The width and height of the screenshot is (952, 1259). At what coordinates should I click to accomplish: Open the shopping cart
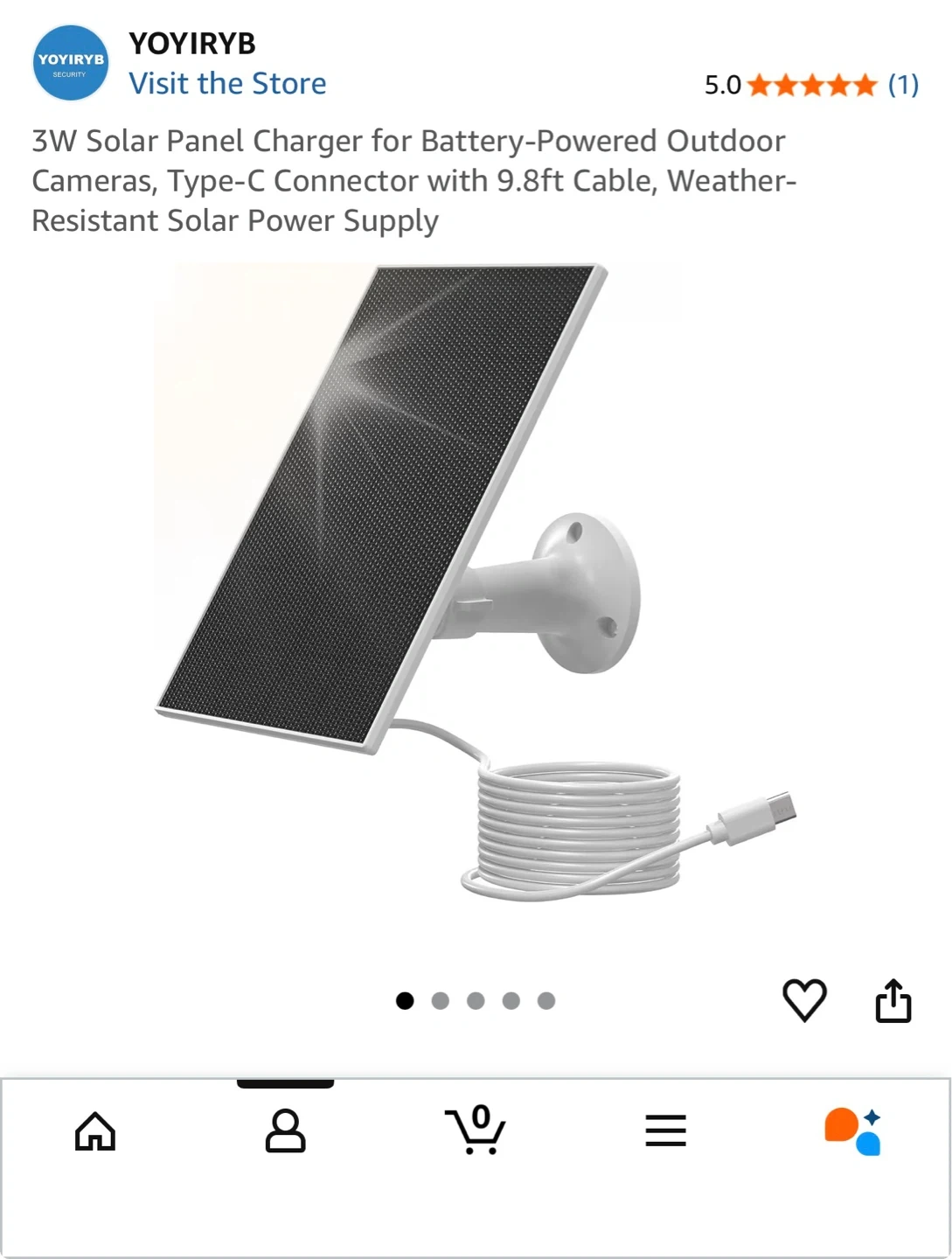click(476, 1130)
